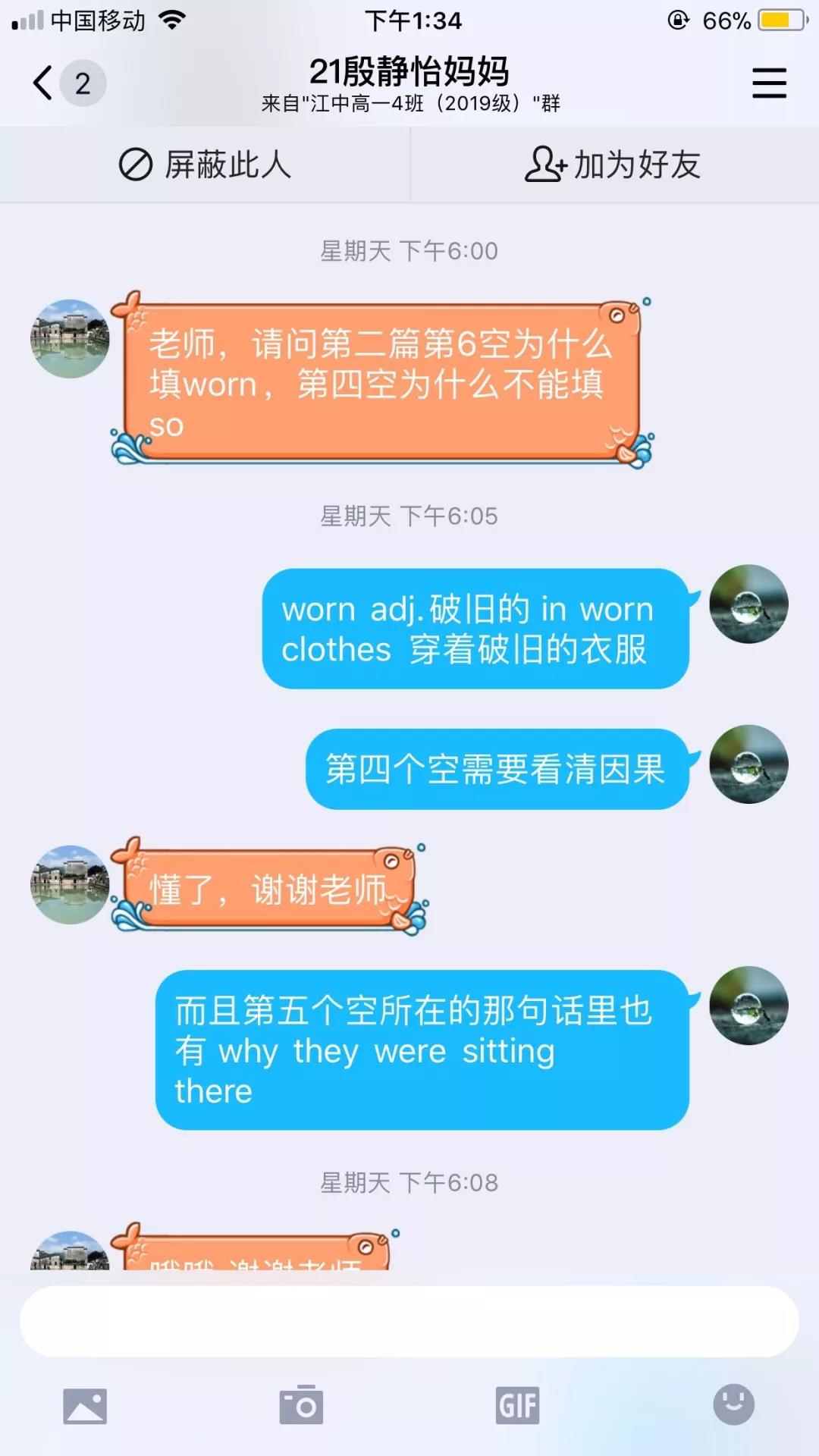This screenshot has width=819, height=1456.
Task: Go back to the message list
Action: (x=45, y=83)
